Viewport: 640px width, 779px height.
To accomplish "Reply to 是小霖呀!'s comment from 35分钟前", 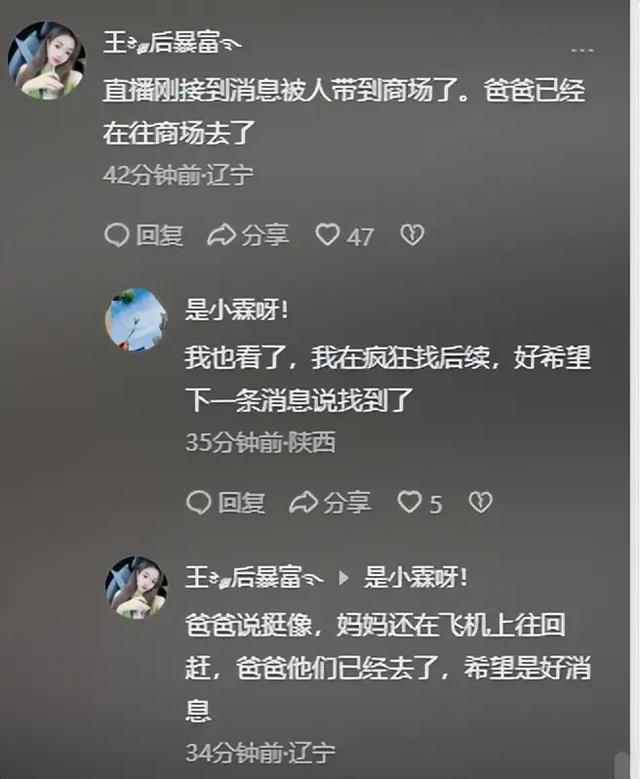I will tap(226, 502).
